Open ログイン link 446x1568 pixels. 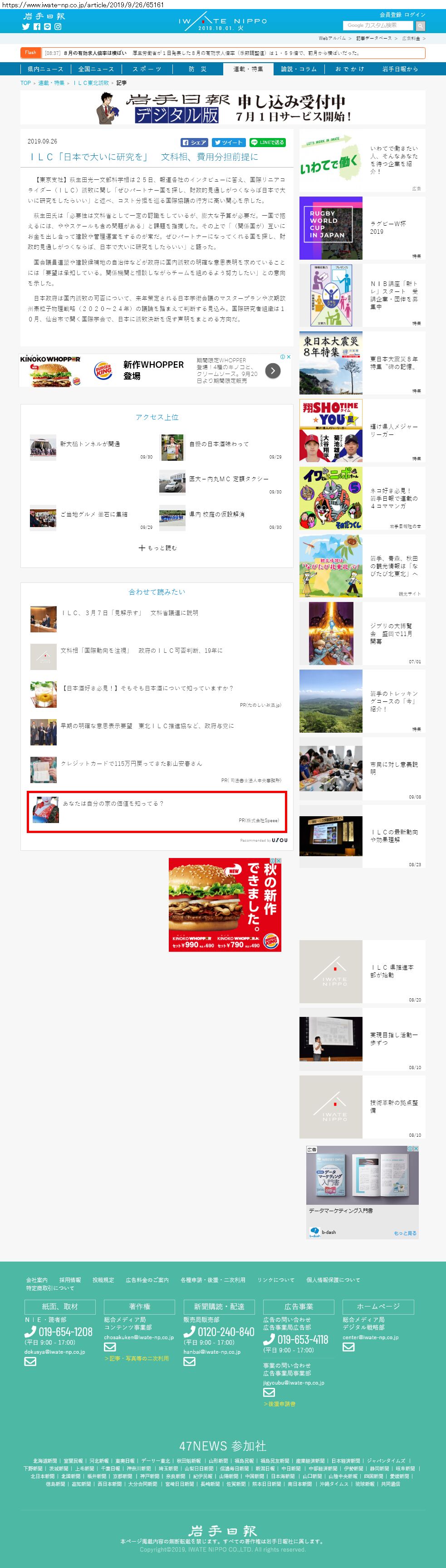415,15
